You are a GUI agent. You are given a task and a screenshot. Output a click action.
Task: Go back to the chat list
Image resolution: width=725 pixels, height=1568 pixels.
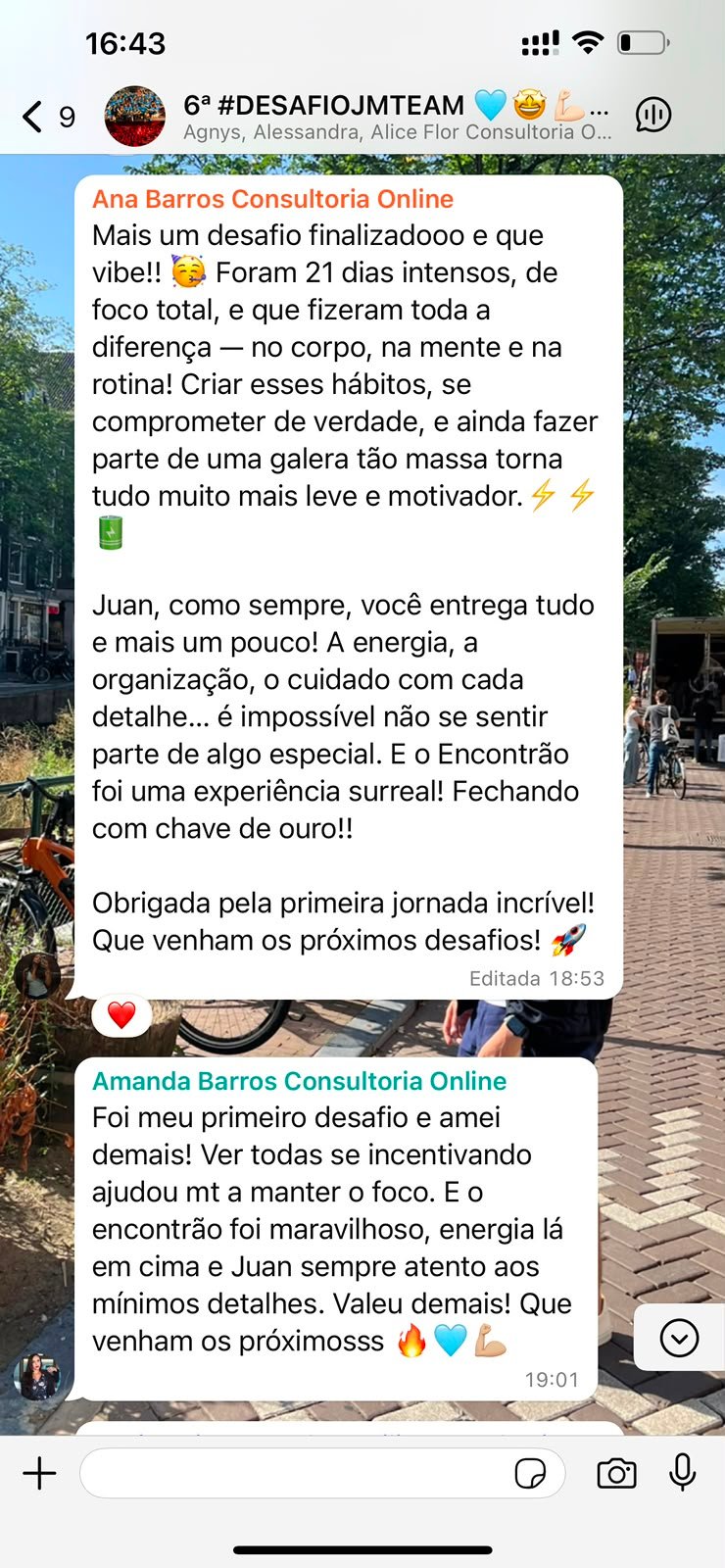point(46,117)
